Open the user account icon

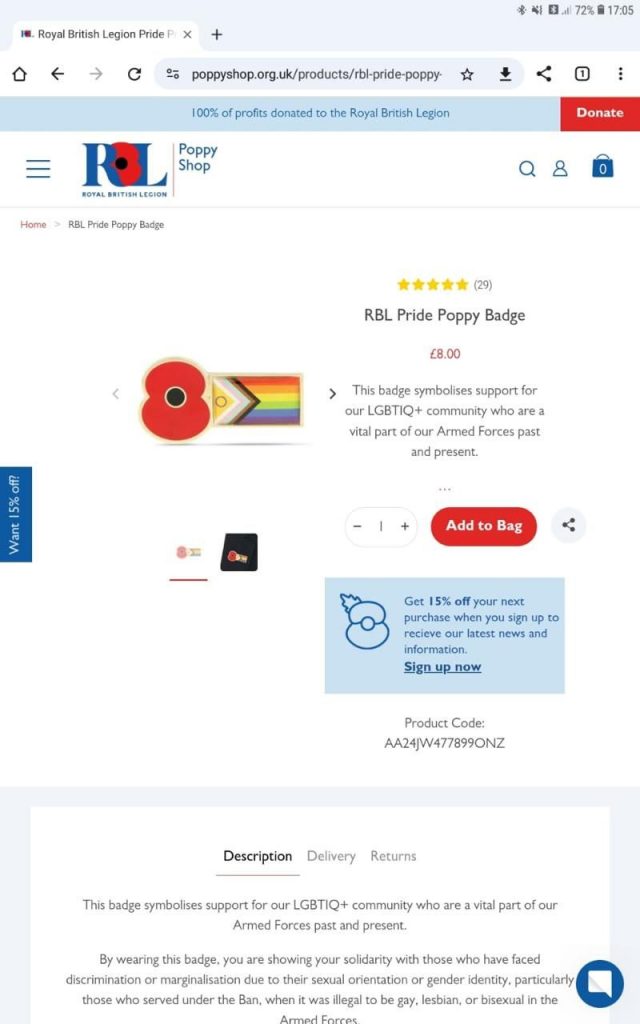click(560, 169)
